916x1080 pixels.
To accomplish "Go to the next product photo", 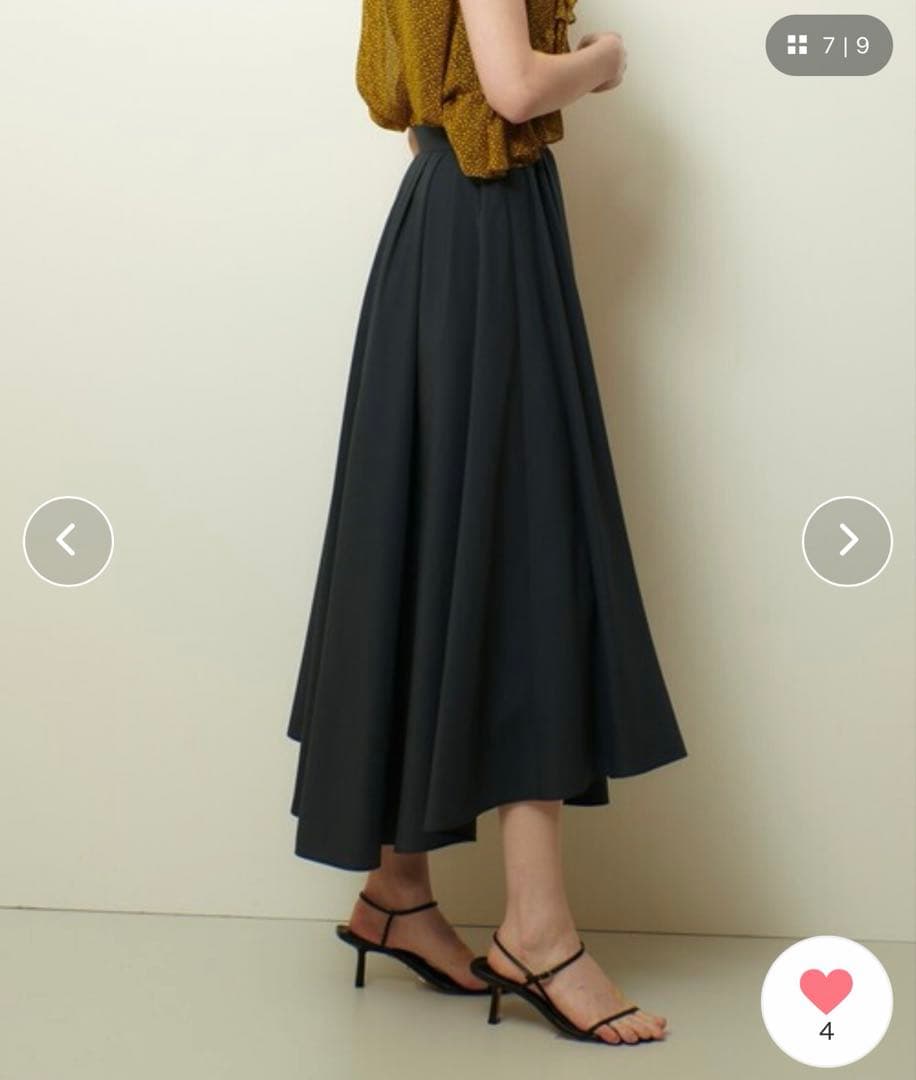I will (x=847, y=541).
